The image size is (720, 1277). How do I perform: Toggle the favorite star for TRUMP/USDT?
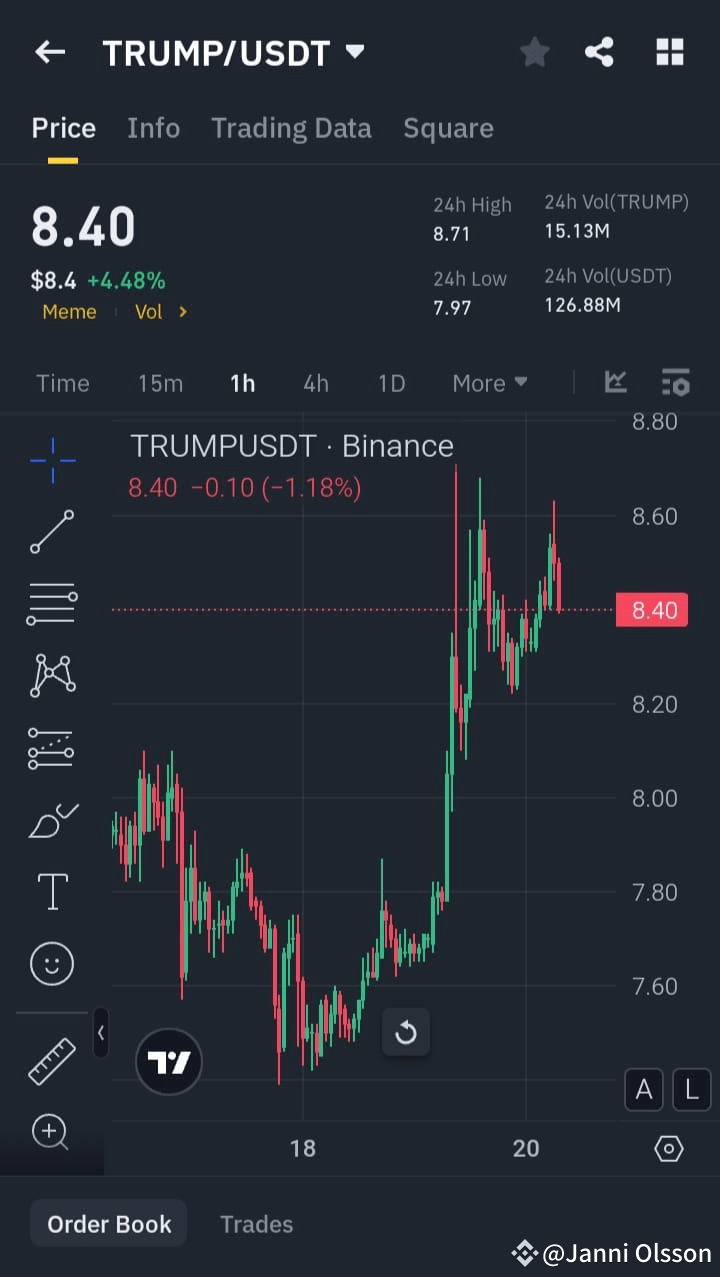tap(534, 52)
